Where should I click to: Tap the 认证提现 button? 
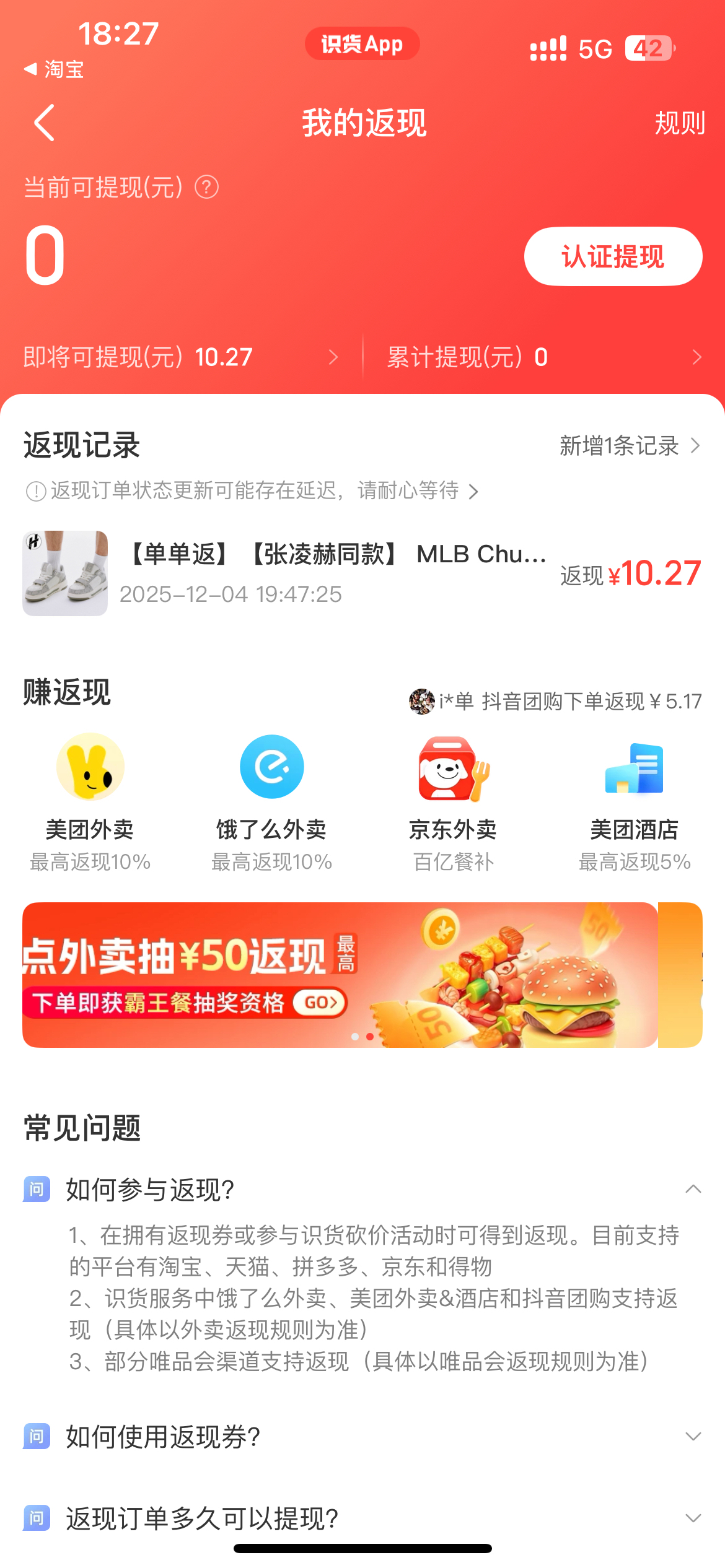[613, 256]
